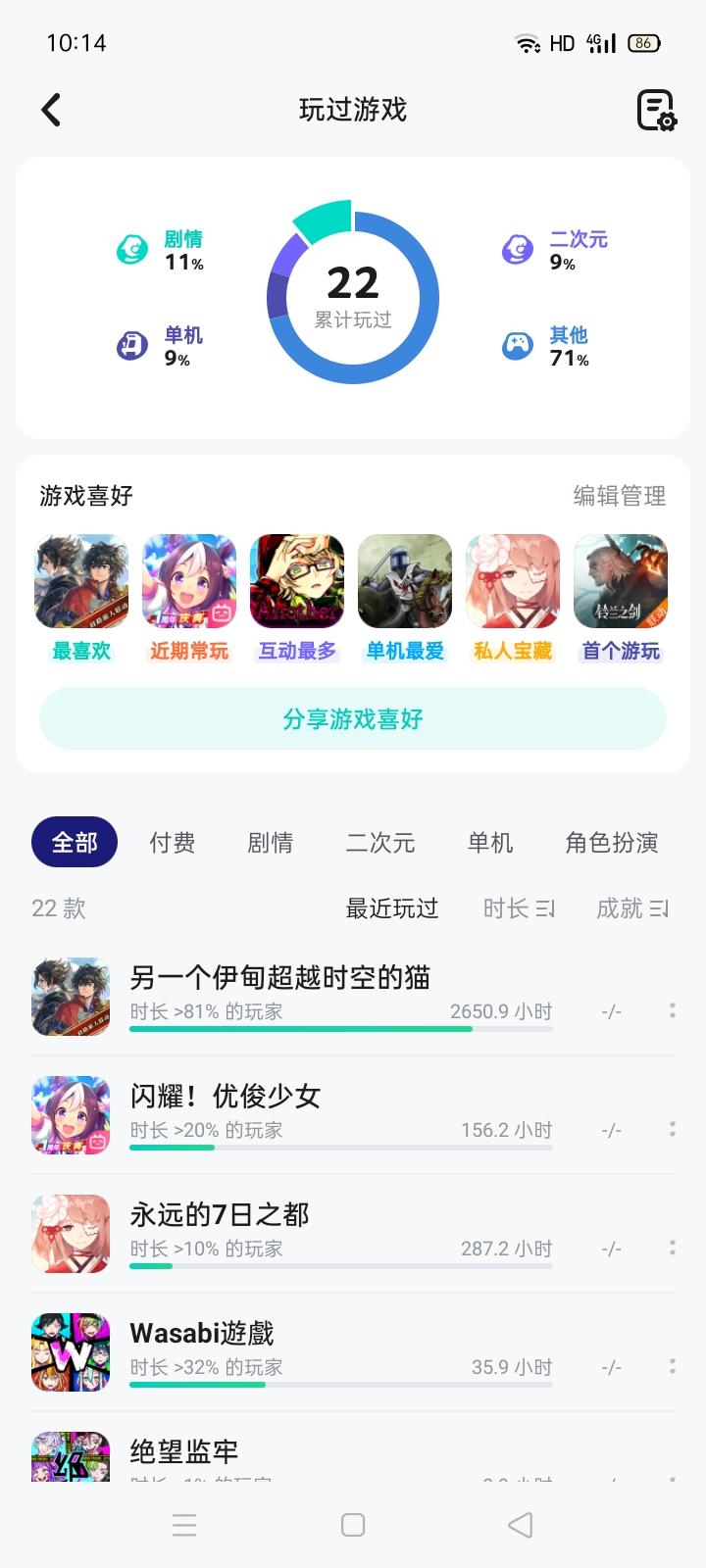Select 最近玩过 sorting option

click(391, 908)
